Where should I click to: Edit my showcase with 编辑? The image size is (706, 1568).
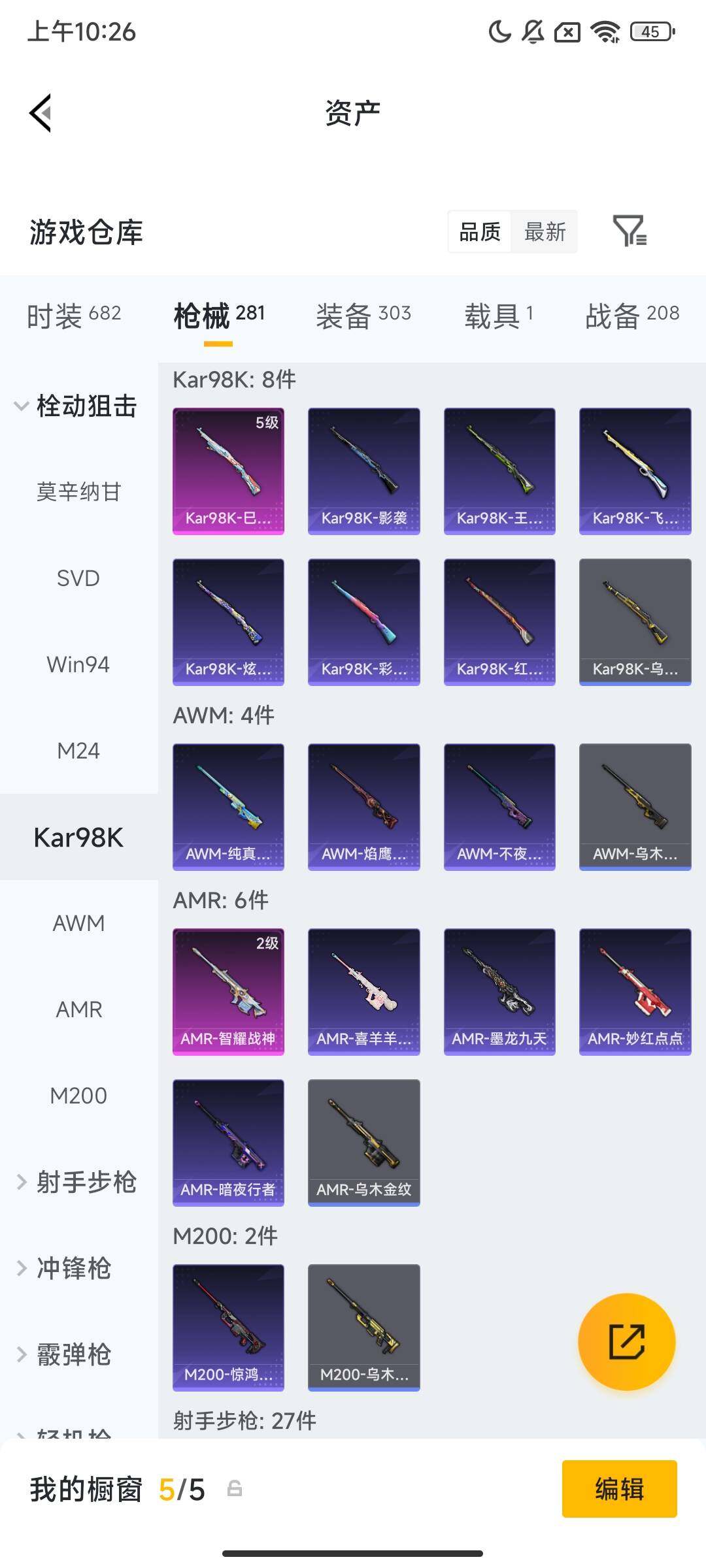[619, 1489]
